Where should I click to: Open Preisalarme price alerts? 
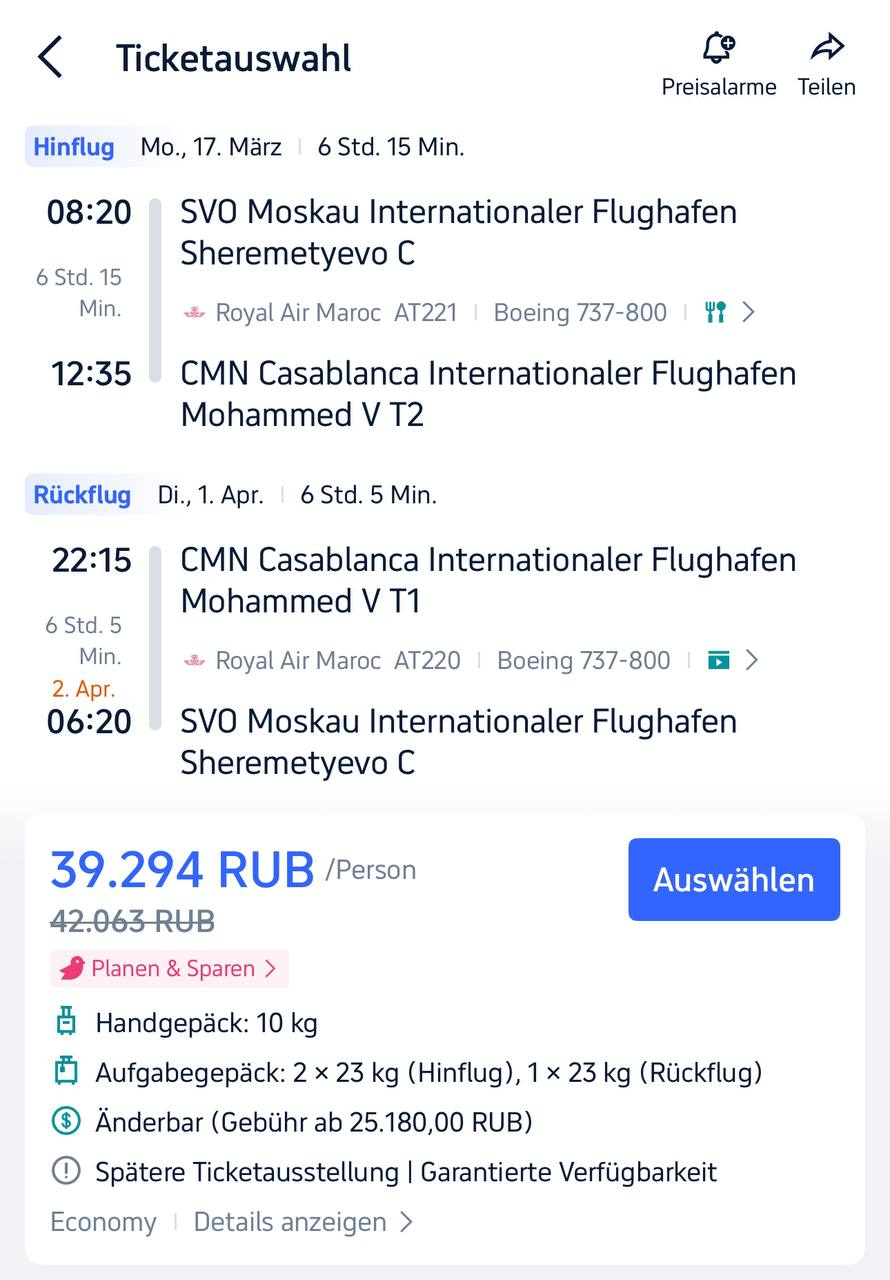coord(718,64)
